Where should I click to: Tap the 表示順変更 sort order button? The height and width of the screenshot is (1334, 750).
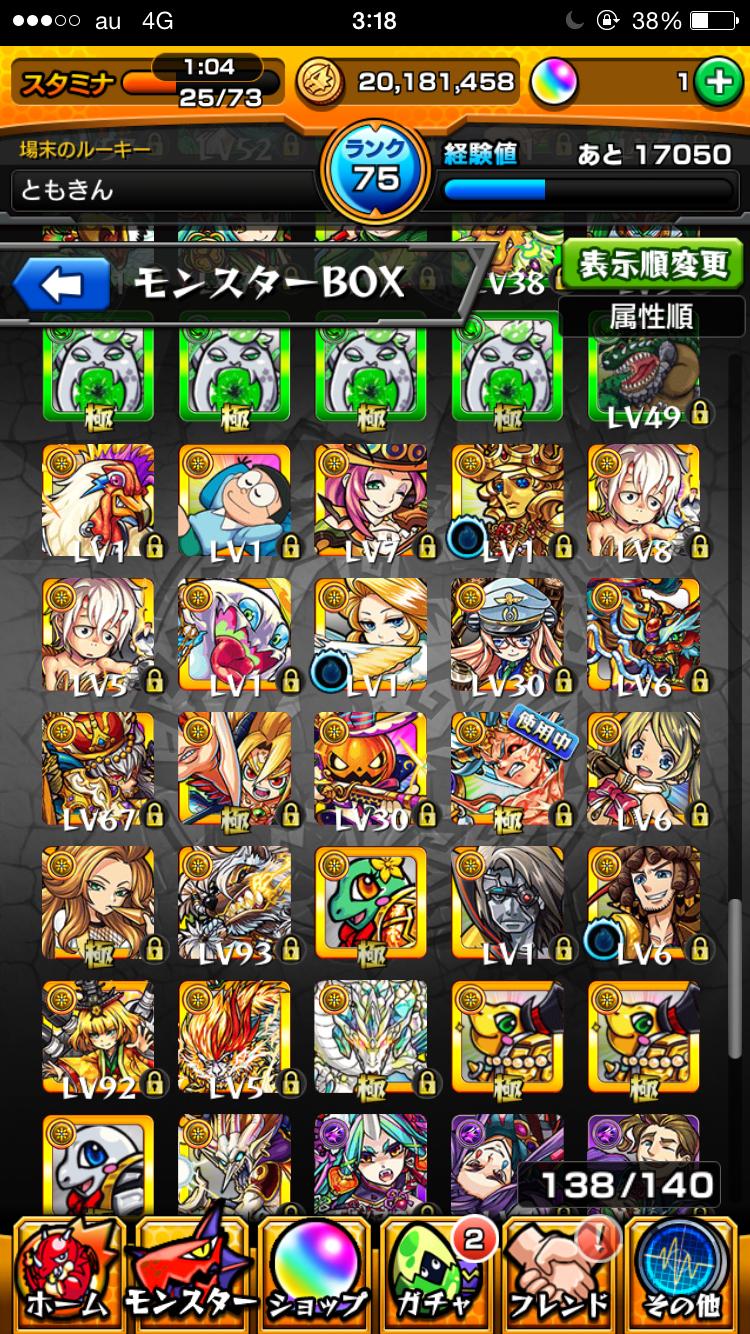(x=654, y=264)
